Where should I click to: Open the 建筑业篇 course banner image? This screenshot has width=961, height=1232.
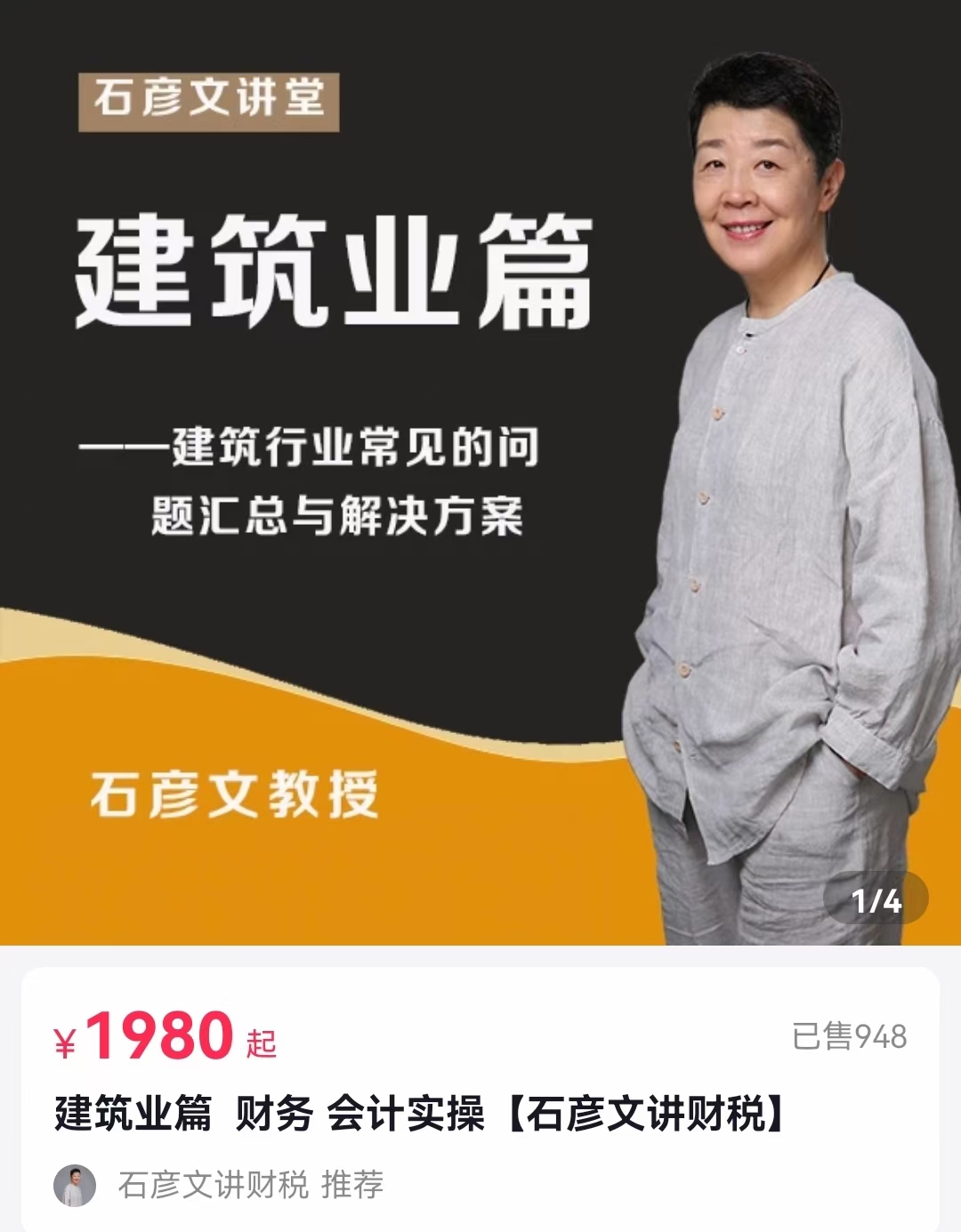click(x=480, y=471)
